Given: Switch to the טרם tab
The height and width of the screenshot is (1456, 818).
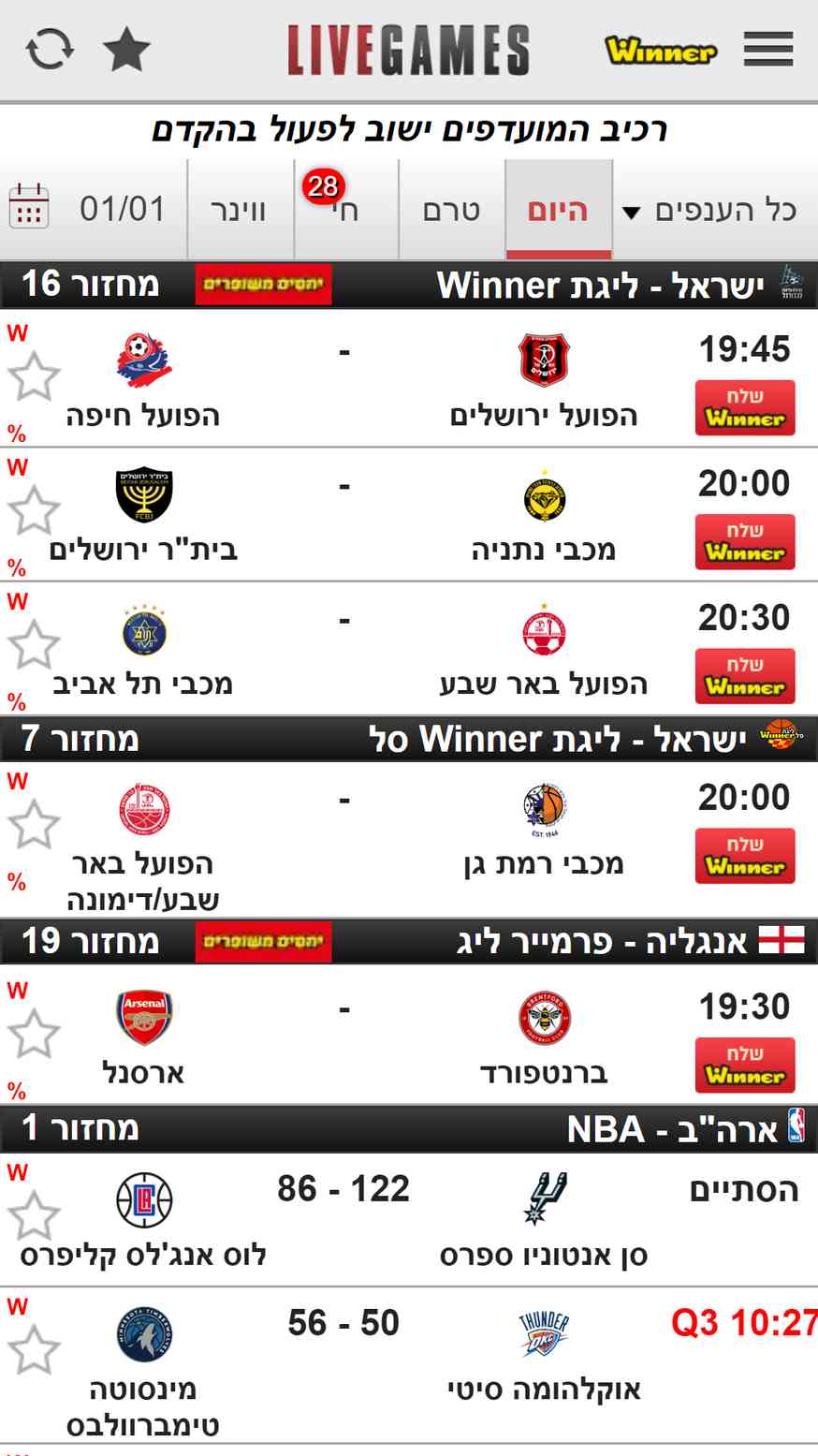Looking at the screenshot, I should click(x=451, y=210).
